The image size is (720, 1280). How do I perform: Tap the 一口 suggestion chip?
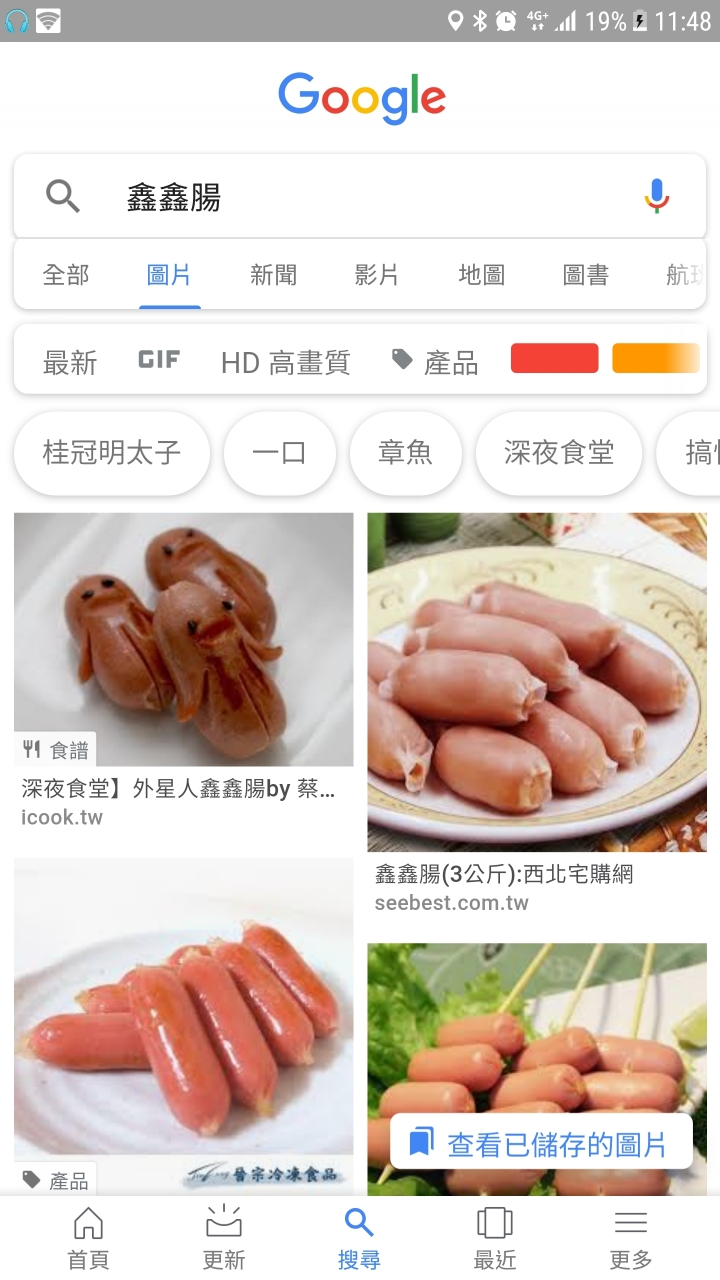(x=279, y=453)
